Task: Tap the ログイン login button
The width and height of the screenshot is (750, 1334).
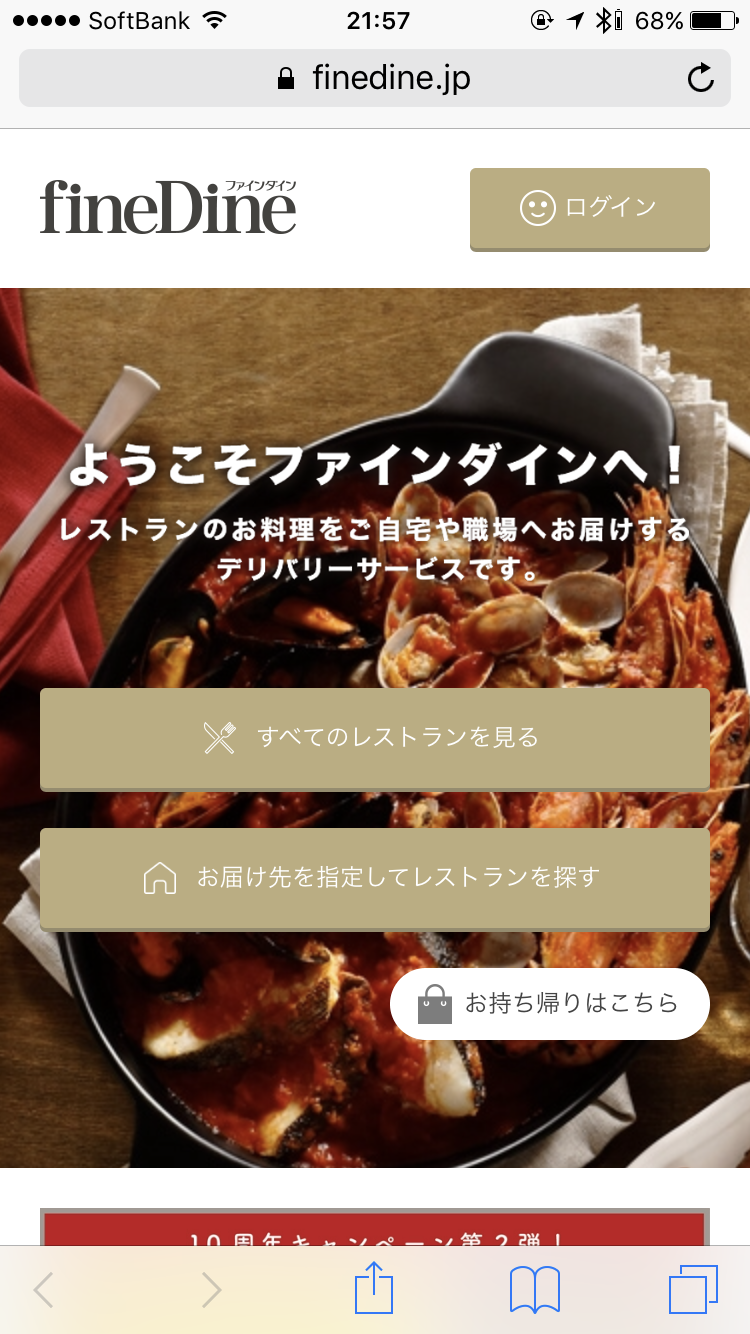Action: point(589,208)
